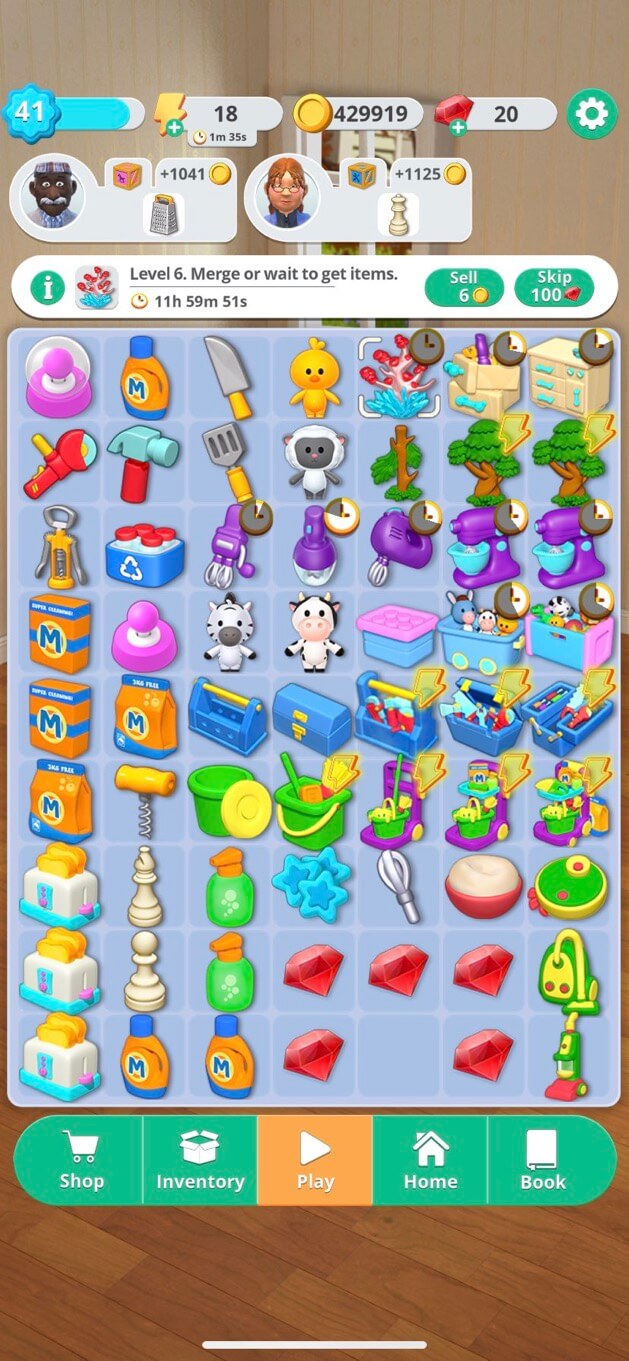Open the Shop tab
This screenshot has height=1361, width=629.
click(81, 1161)
